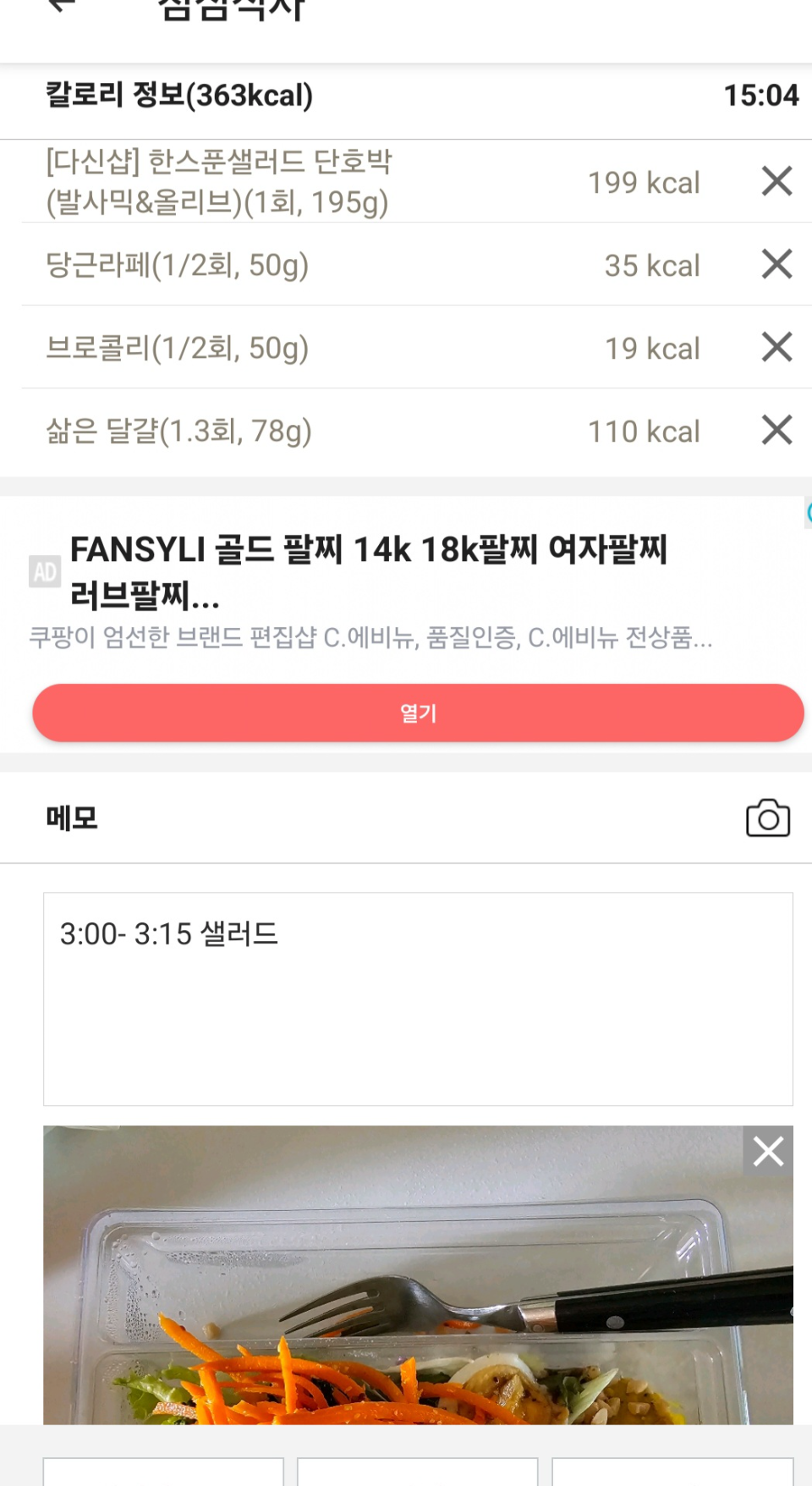Open the FANSYLI bracelet advertisement
This screenshot has width=812, height=1486.
pos(369,572)
